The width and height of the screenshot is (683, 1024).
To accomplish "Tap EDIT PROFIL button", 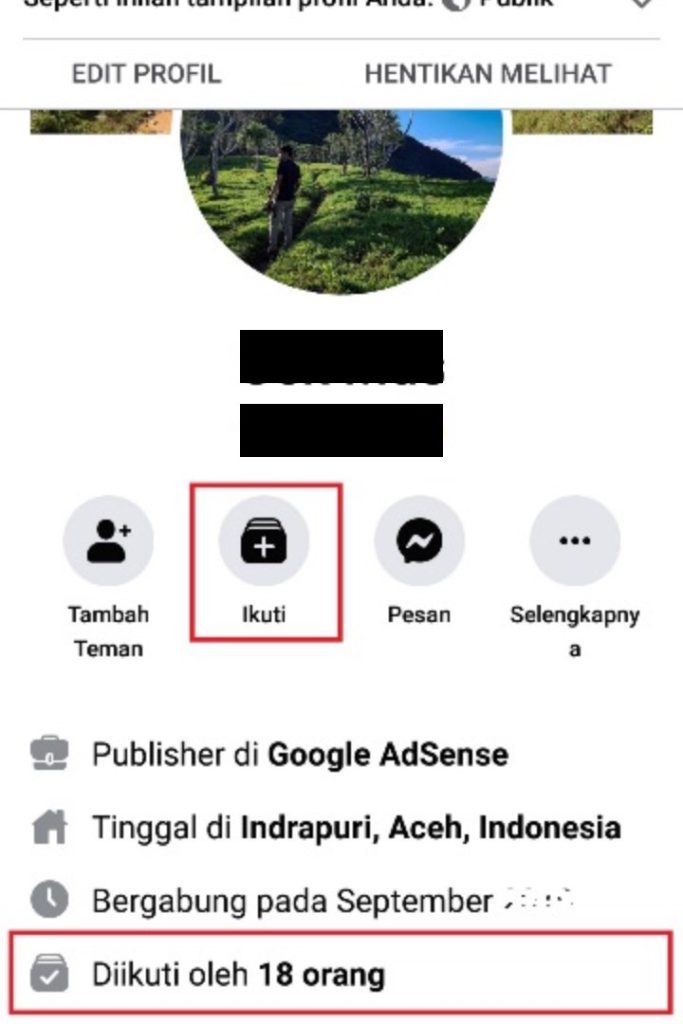I will coord(146,74).
